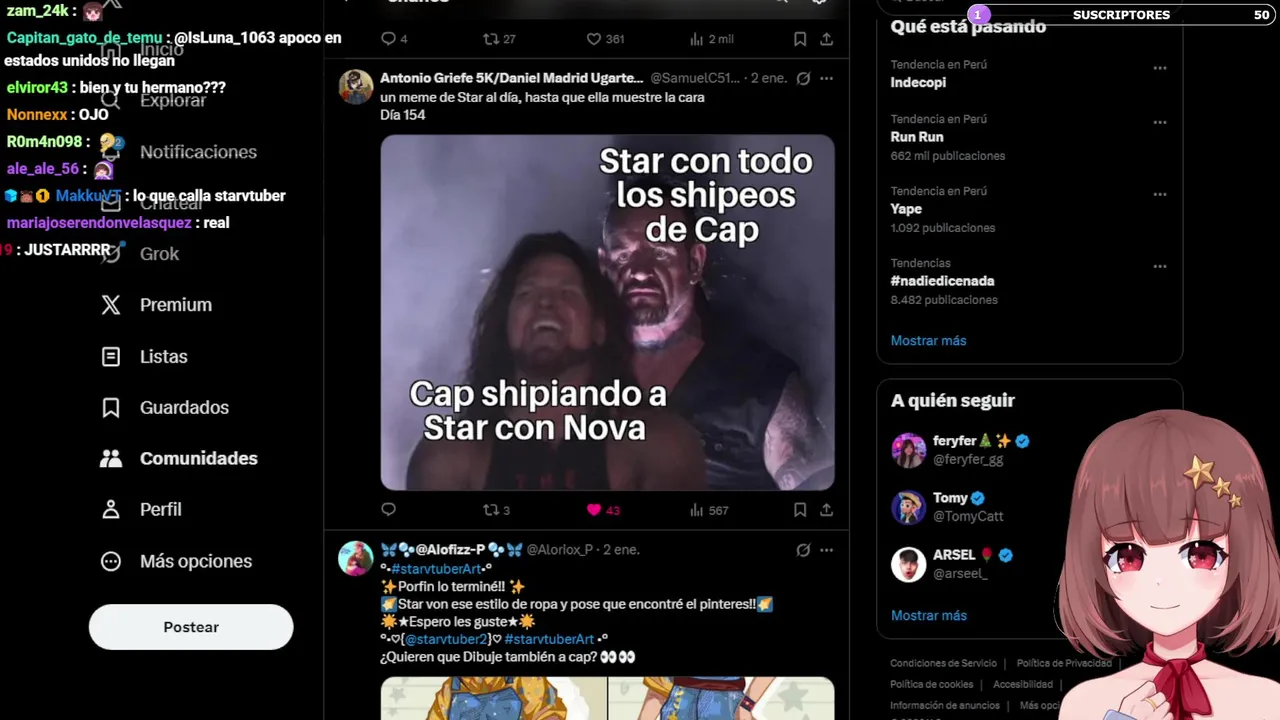
Task: Open Guardados bookmarks
Action: [184, 408]
